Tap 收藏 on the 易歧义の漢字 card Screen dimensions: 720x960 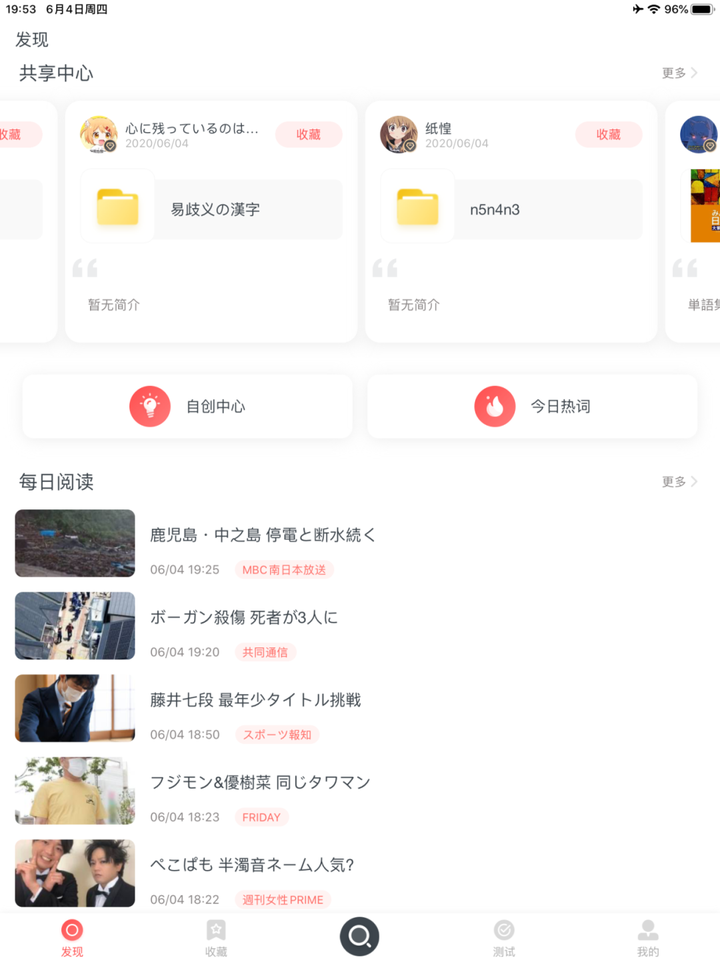(308, 134)
